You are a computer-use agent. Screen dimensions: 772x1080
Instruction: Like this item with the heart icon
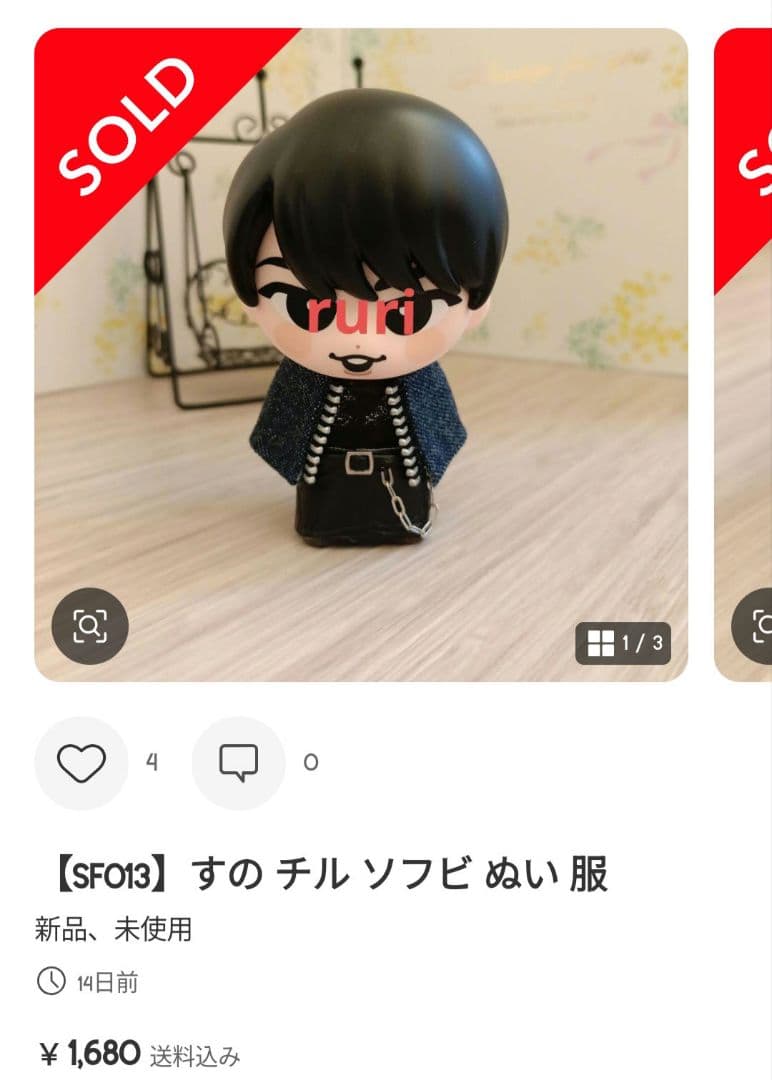pyautogui.click(x=81, y=763)
